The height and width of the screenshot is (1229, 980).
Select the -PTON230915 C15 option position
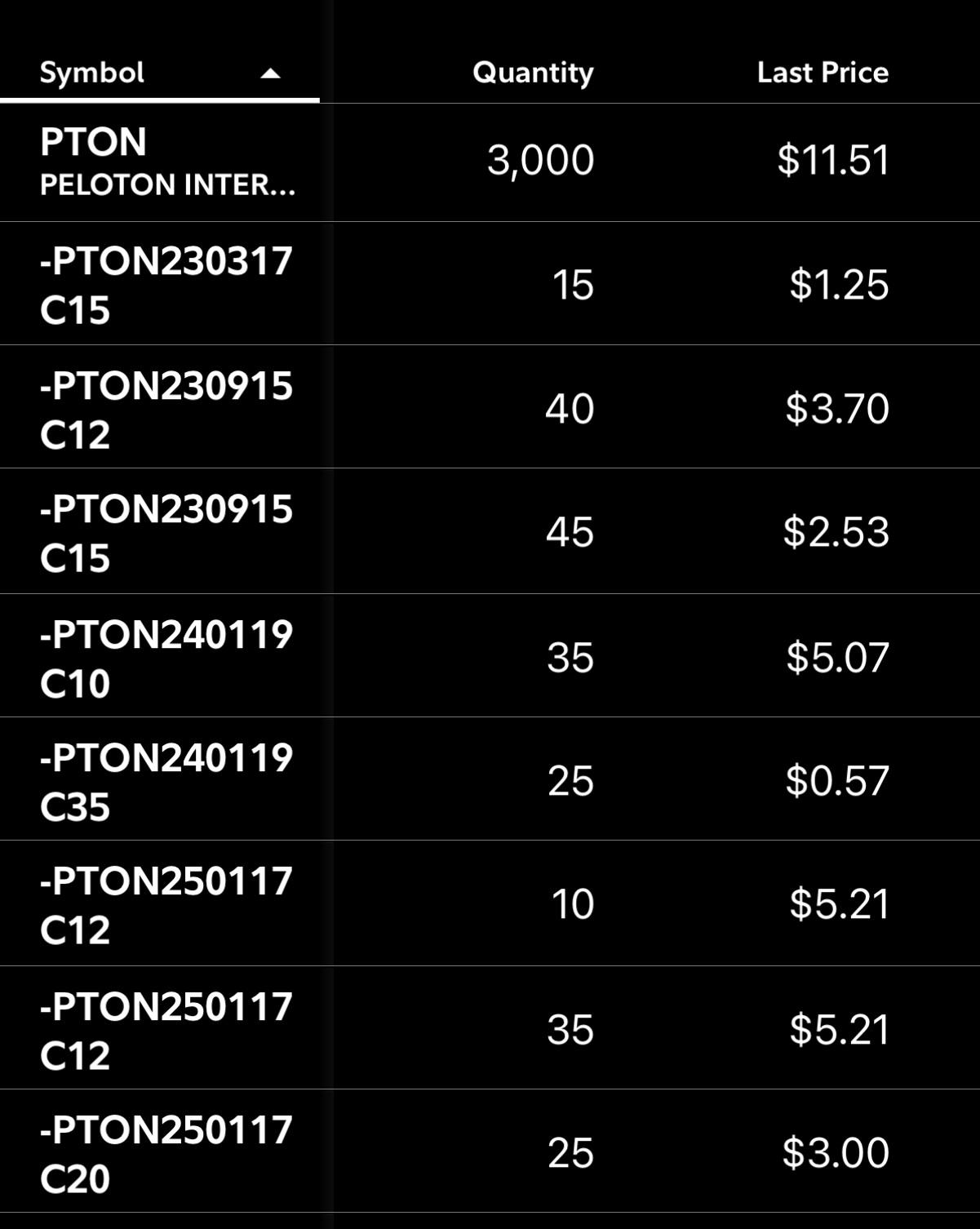166,532
